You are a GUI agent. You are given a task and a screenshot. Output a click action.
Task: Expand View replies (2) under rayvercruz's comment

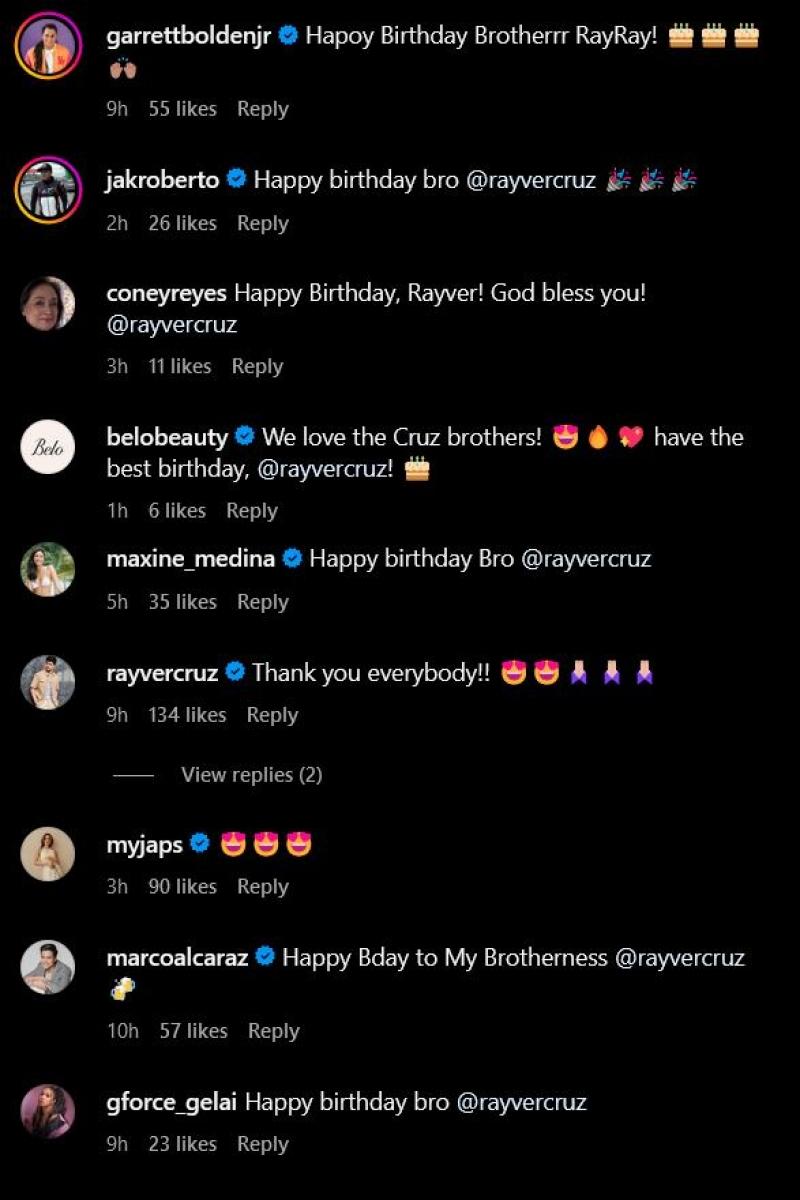251,775
